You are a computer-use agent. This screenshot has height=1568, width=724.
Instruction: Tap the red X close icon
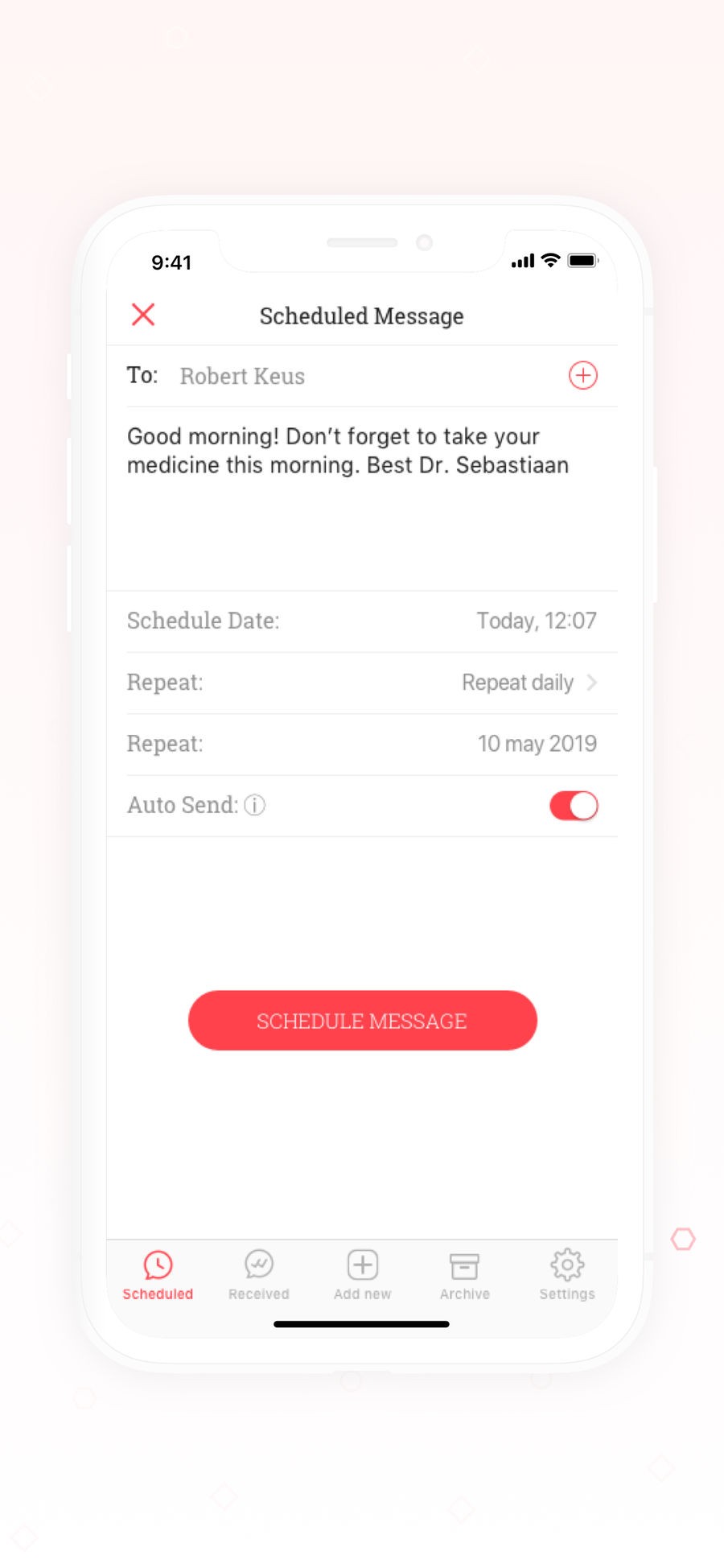click(142, 315)
